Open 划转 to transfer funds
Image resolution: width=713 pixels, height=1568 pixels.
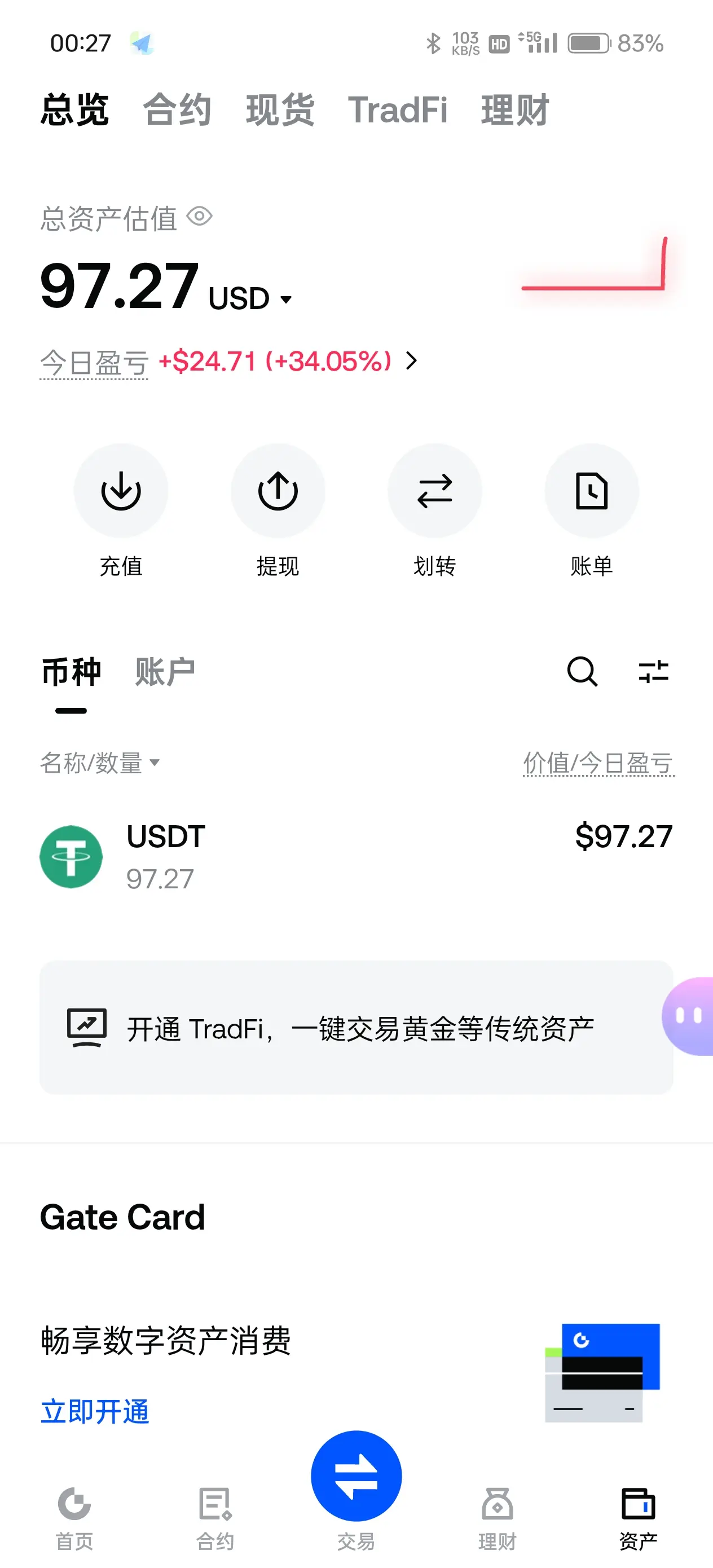click(434, 491)
